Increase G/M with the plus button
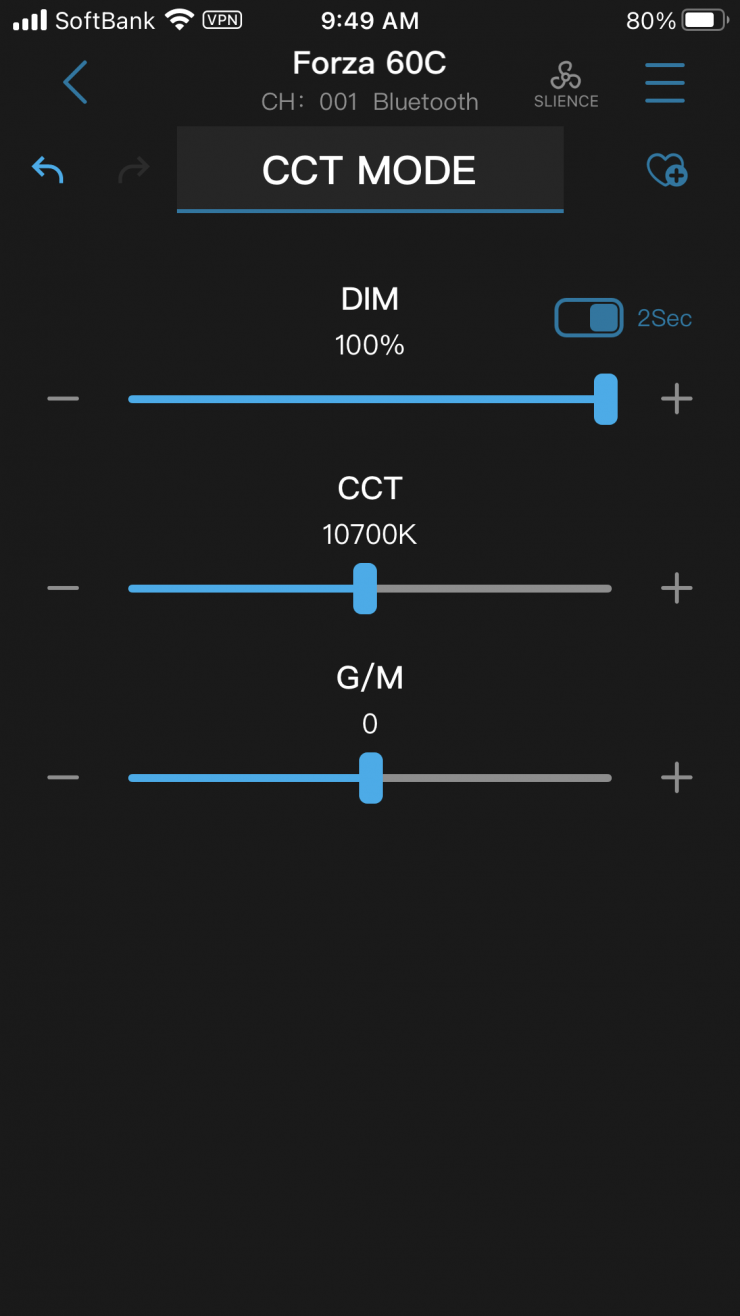This screenshot has width=740, height=1316. click(x=677, y=777)
